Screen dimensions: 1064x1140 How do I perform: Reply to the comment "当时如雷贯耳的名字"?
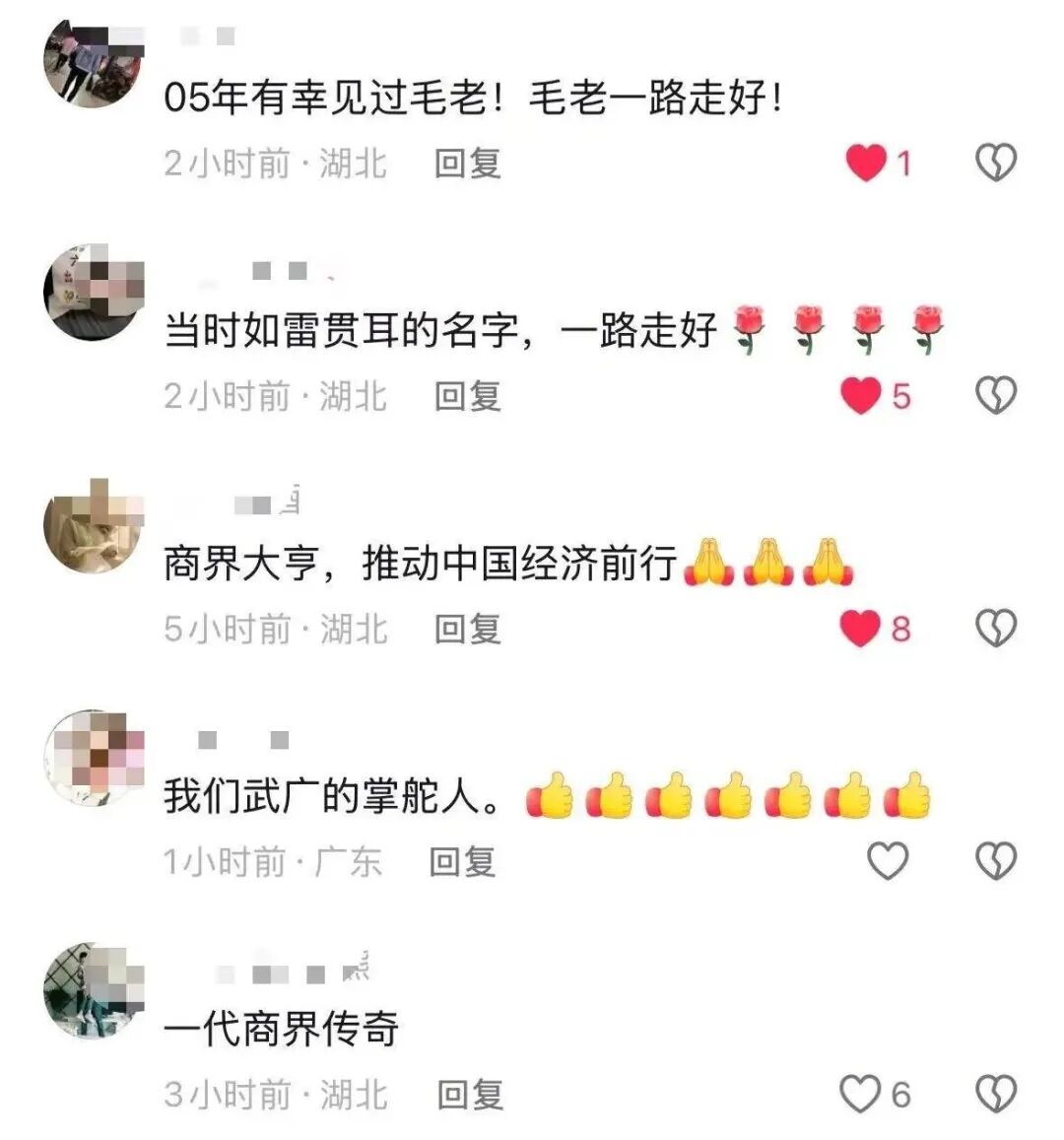click(x=468, y=396)
